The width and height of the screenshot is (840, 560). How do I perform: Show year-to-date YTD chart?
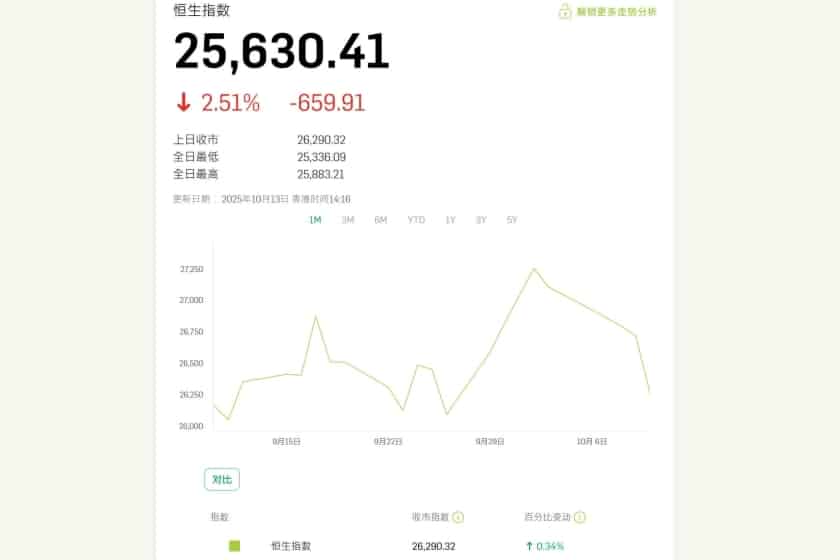pos(416,219)
